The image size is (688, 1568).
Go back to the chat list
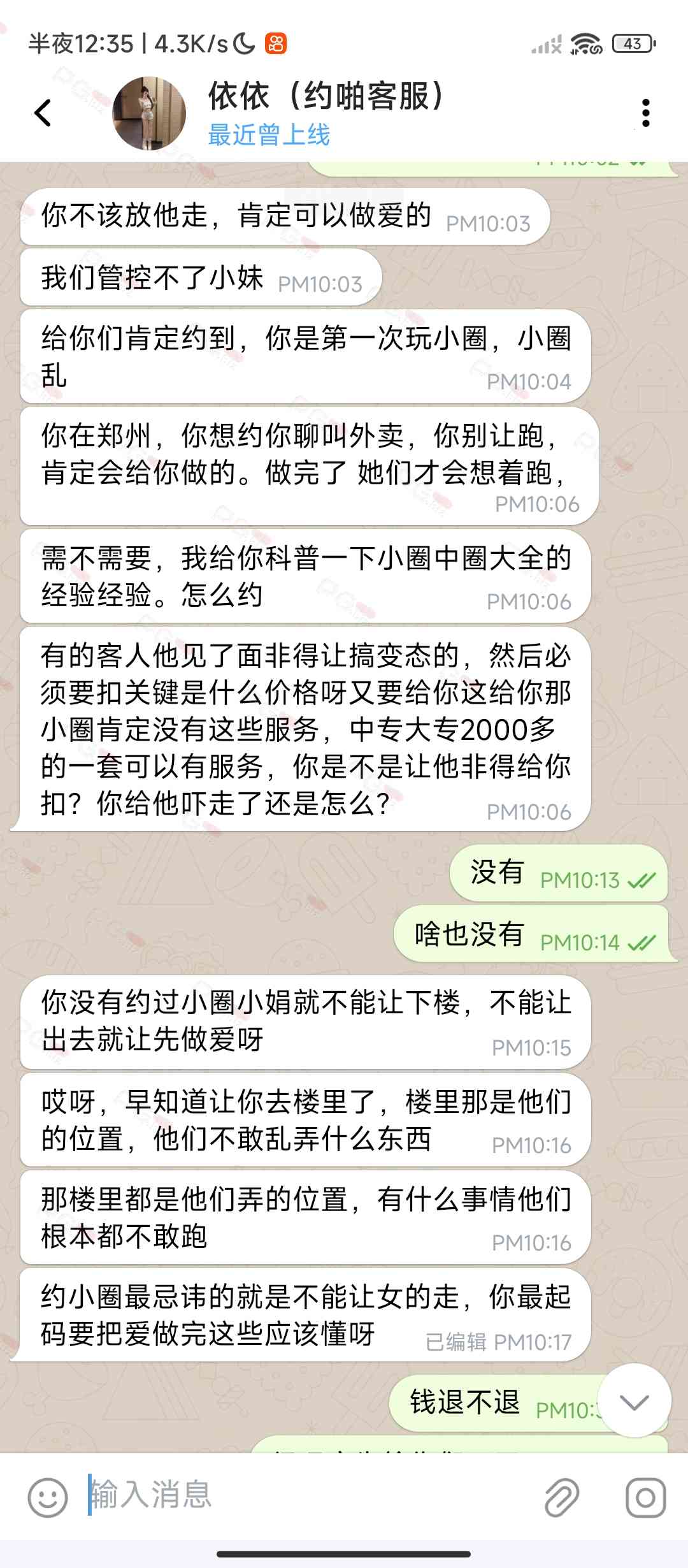(x=43, y=113)
